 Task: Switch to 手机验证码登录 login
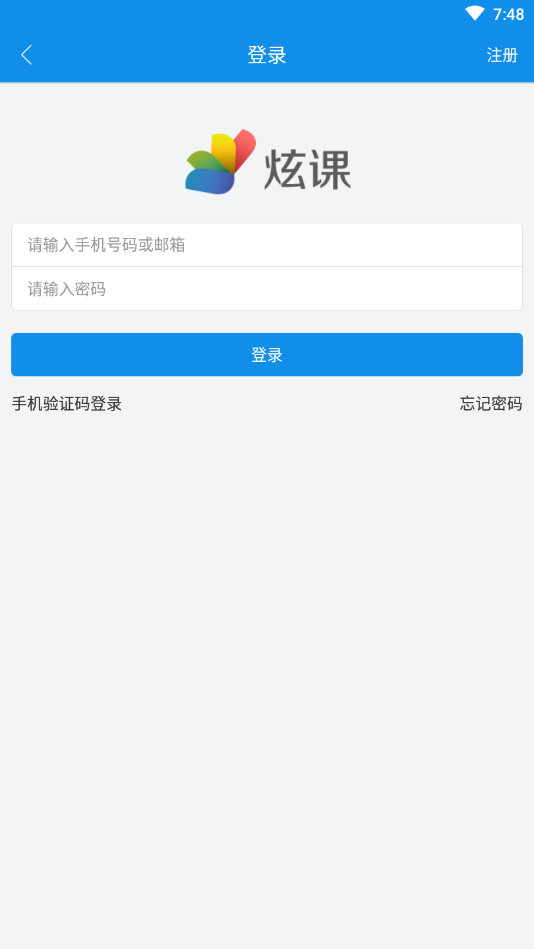[67, 404]
